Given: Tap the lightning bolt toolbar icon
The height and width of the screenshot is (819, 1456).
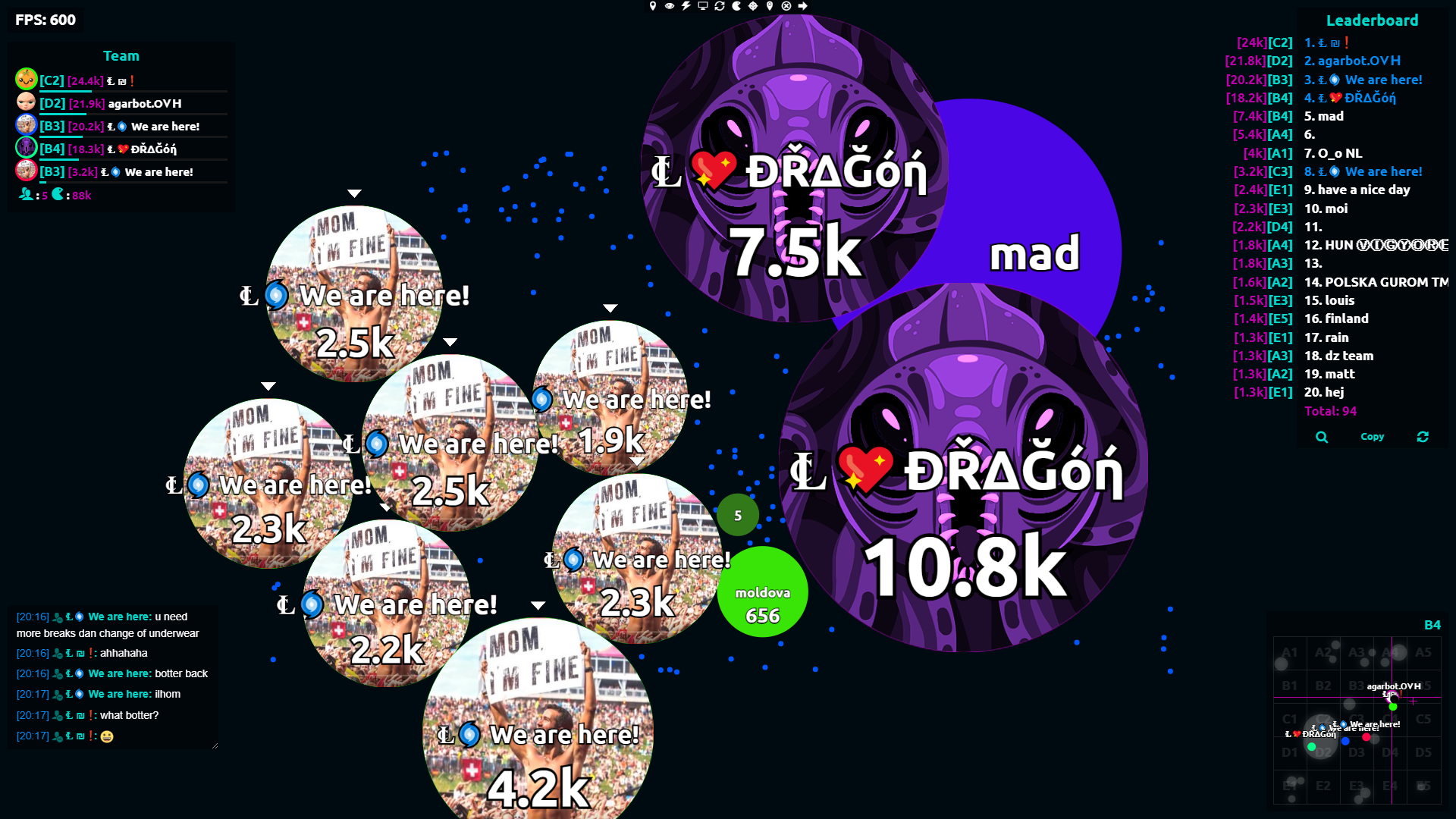Looking at the screenshot, I should (x=686, y=6).
